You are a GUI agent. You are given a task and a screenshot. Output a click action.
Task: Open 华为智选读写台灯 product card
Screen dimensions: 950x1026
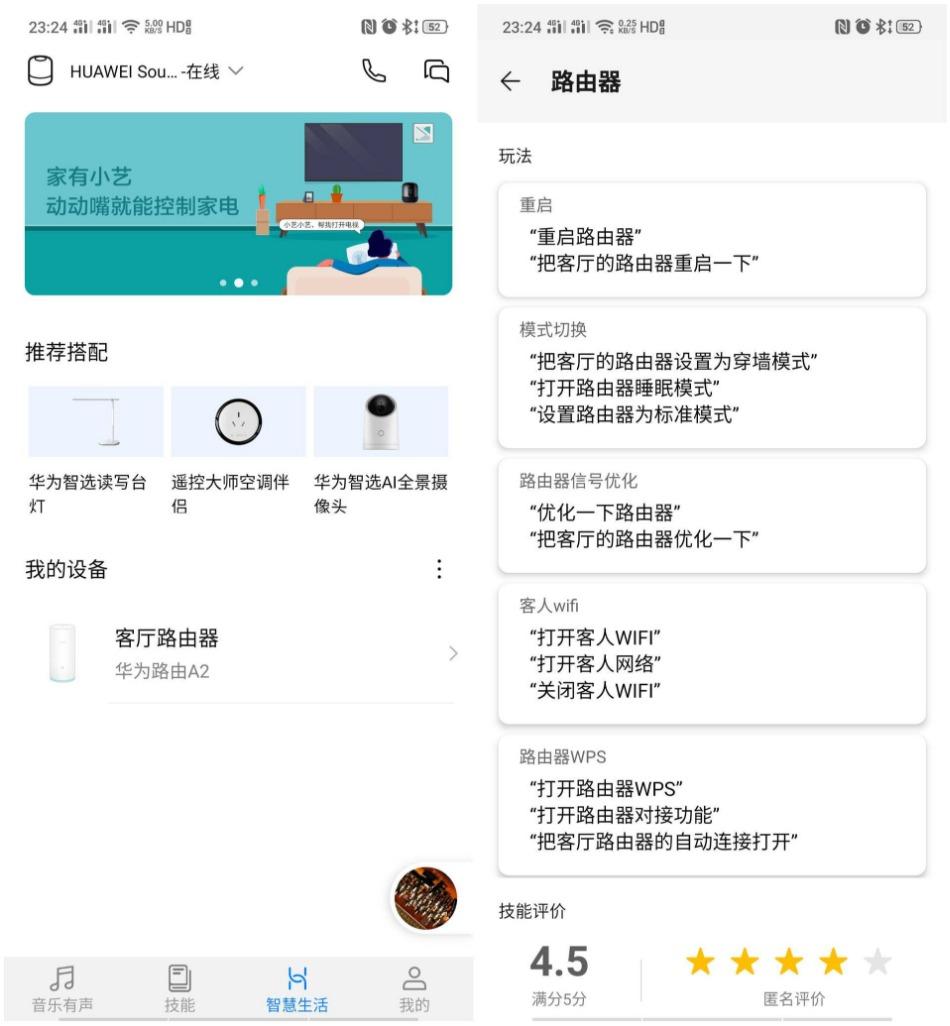95,450
